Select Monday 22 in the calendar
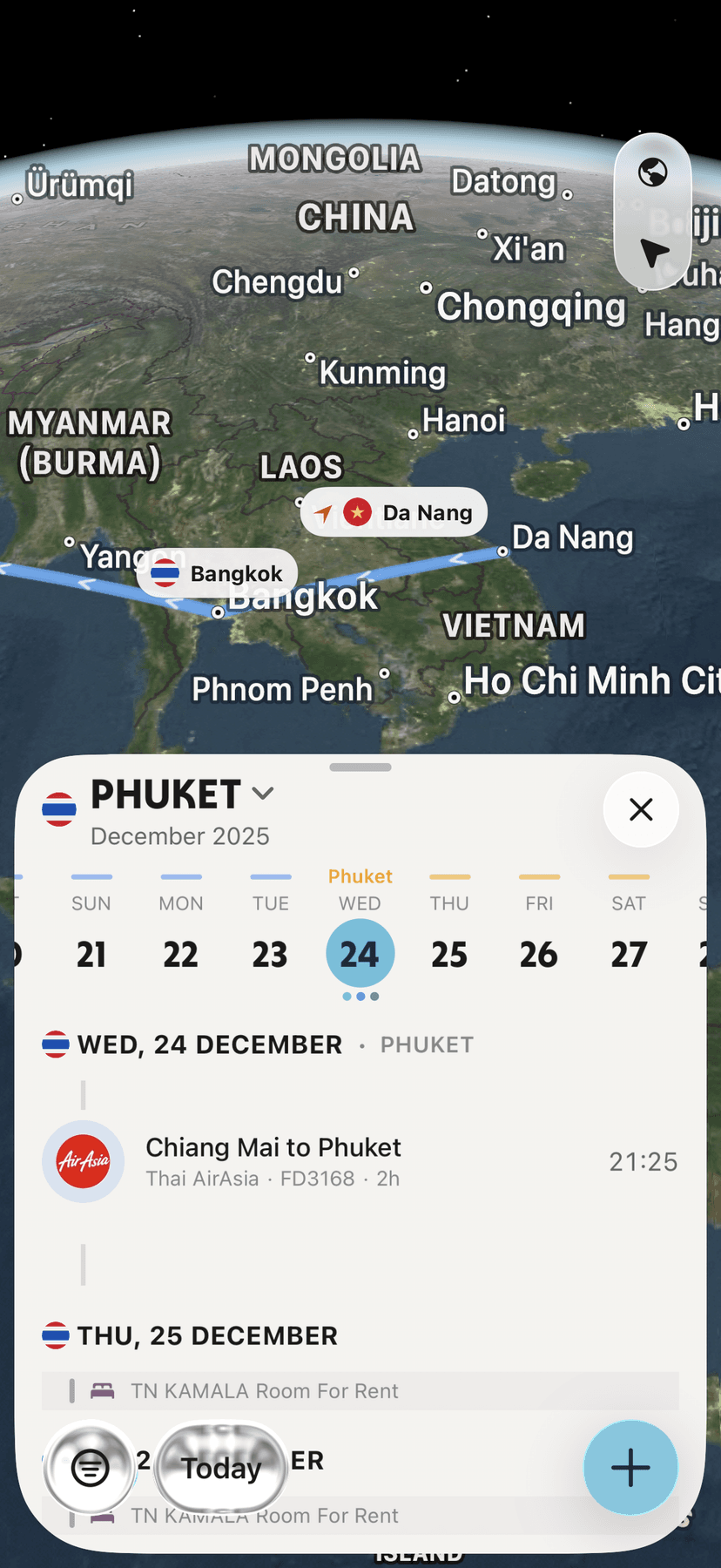The image size is (721, 1568). pos(180,954)
